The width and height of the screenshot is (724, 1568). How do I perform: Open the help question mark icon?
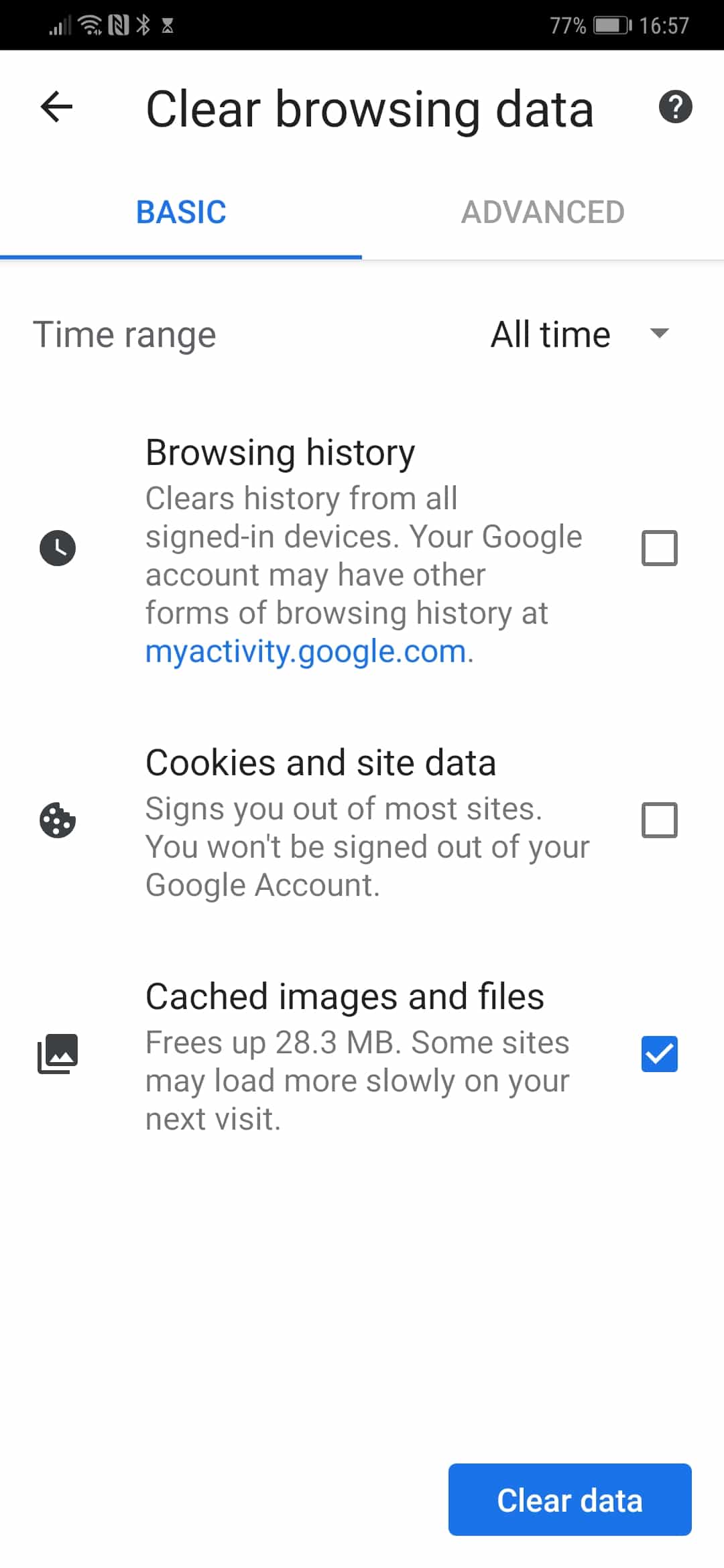click(x=675, y=107)
